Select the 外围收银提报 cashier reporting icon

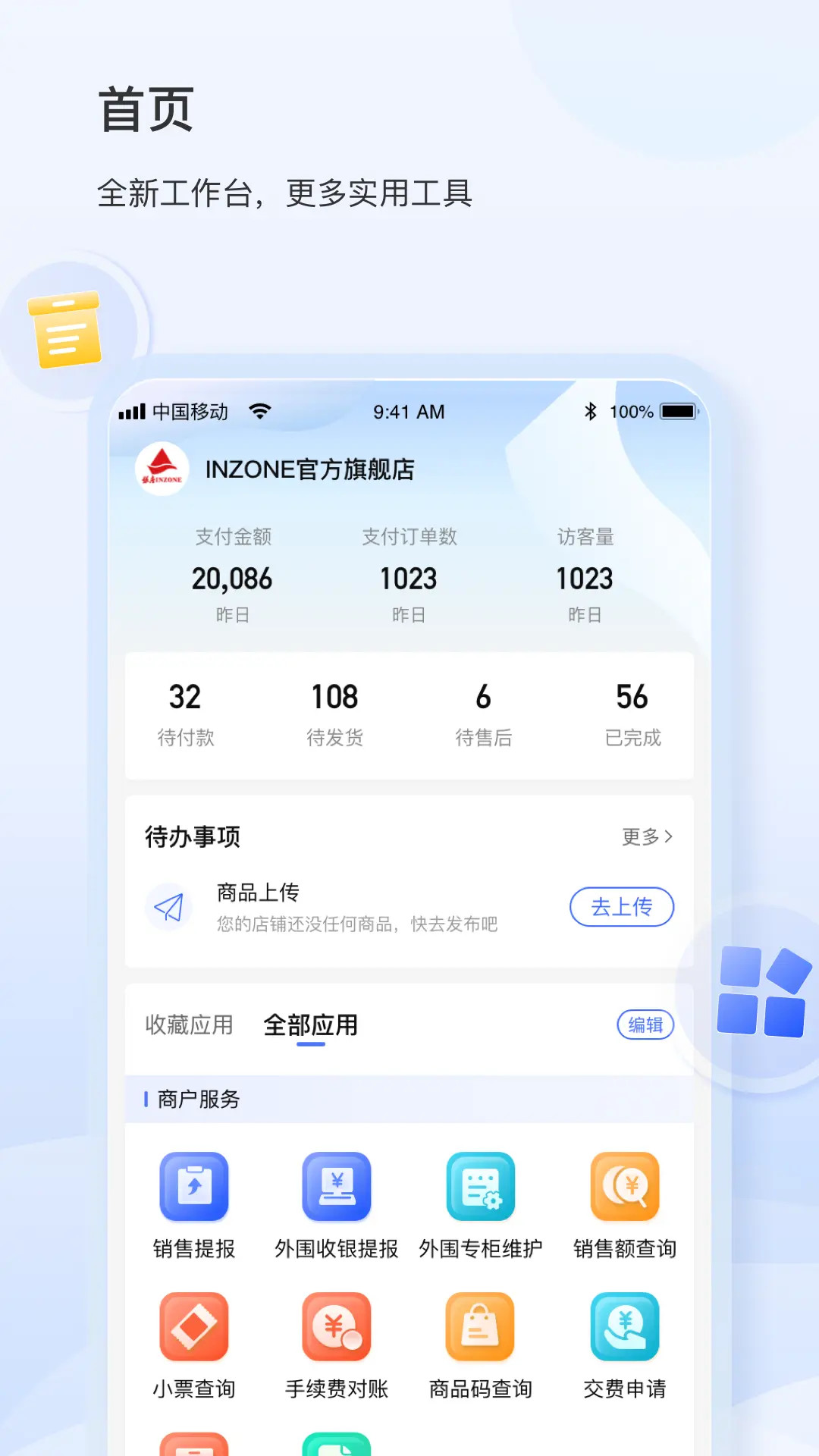point(337,1187)
